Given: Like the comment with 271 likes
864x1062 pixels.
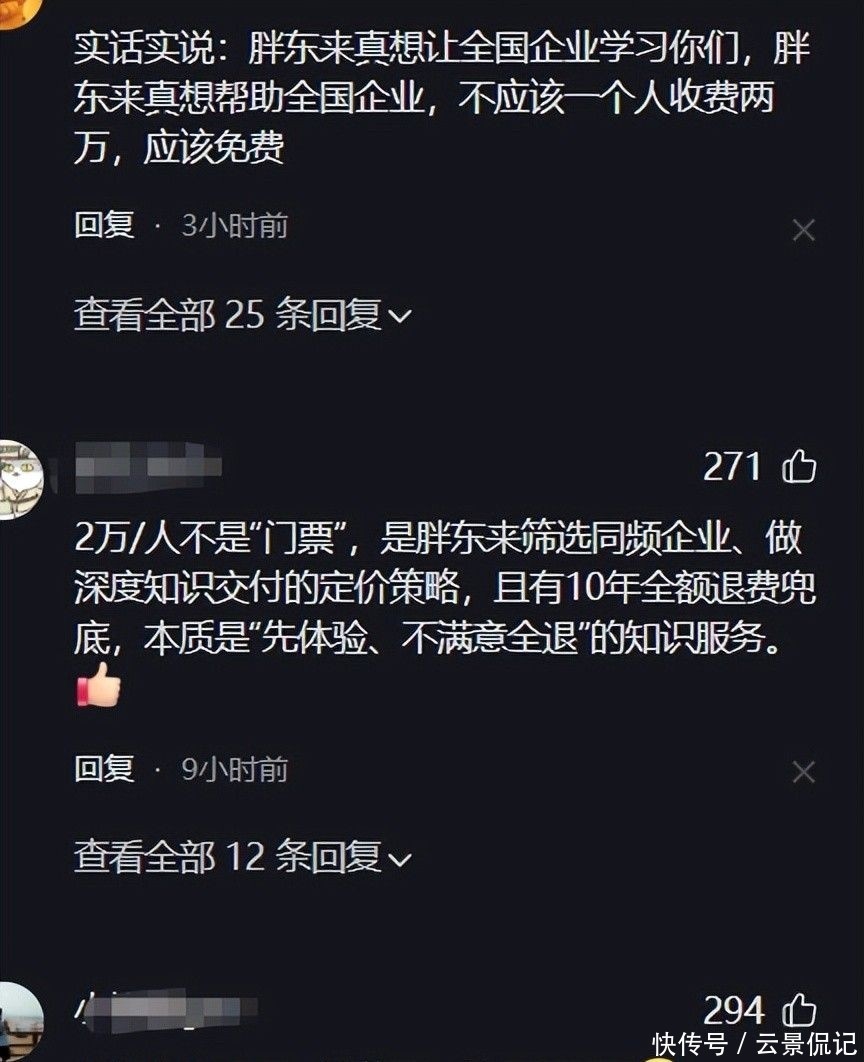Looking at the screenshot, I should [799, 467].
